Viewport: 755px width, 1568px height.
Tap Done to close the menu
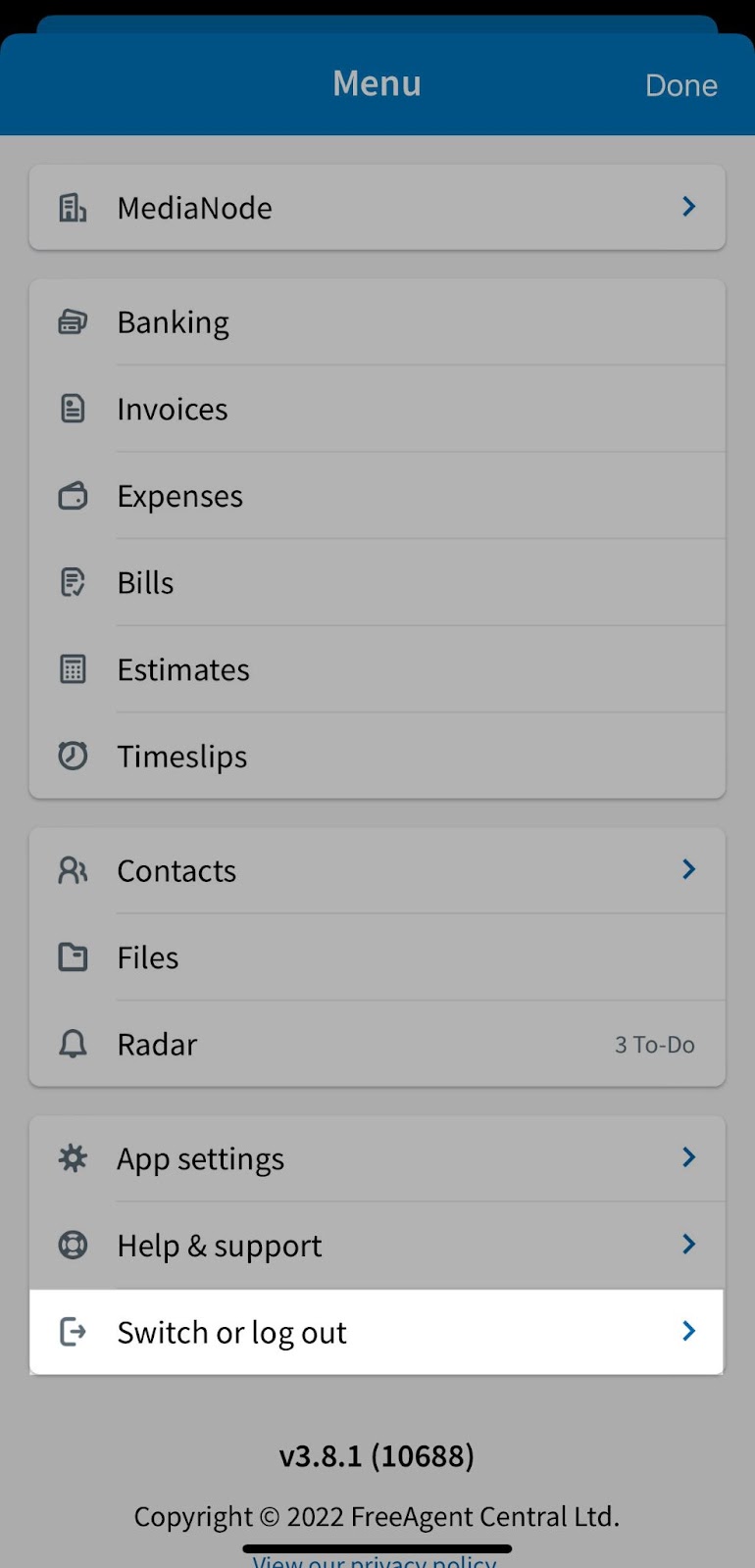680,85
